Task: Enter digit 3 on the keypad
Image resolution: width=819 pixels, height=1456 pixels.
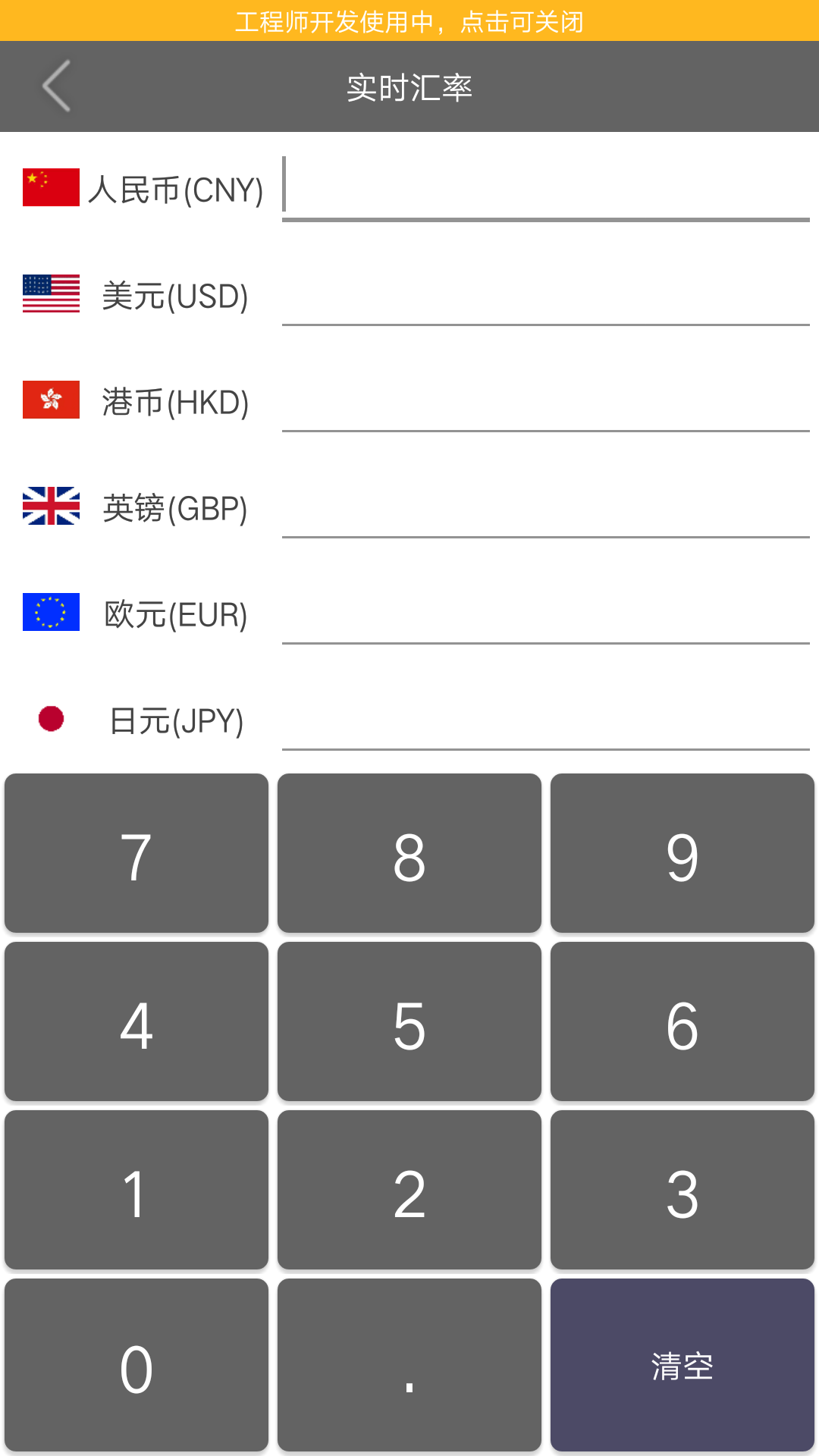Action: click(x=682, y=1190)
